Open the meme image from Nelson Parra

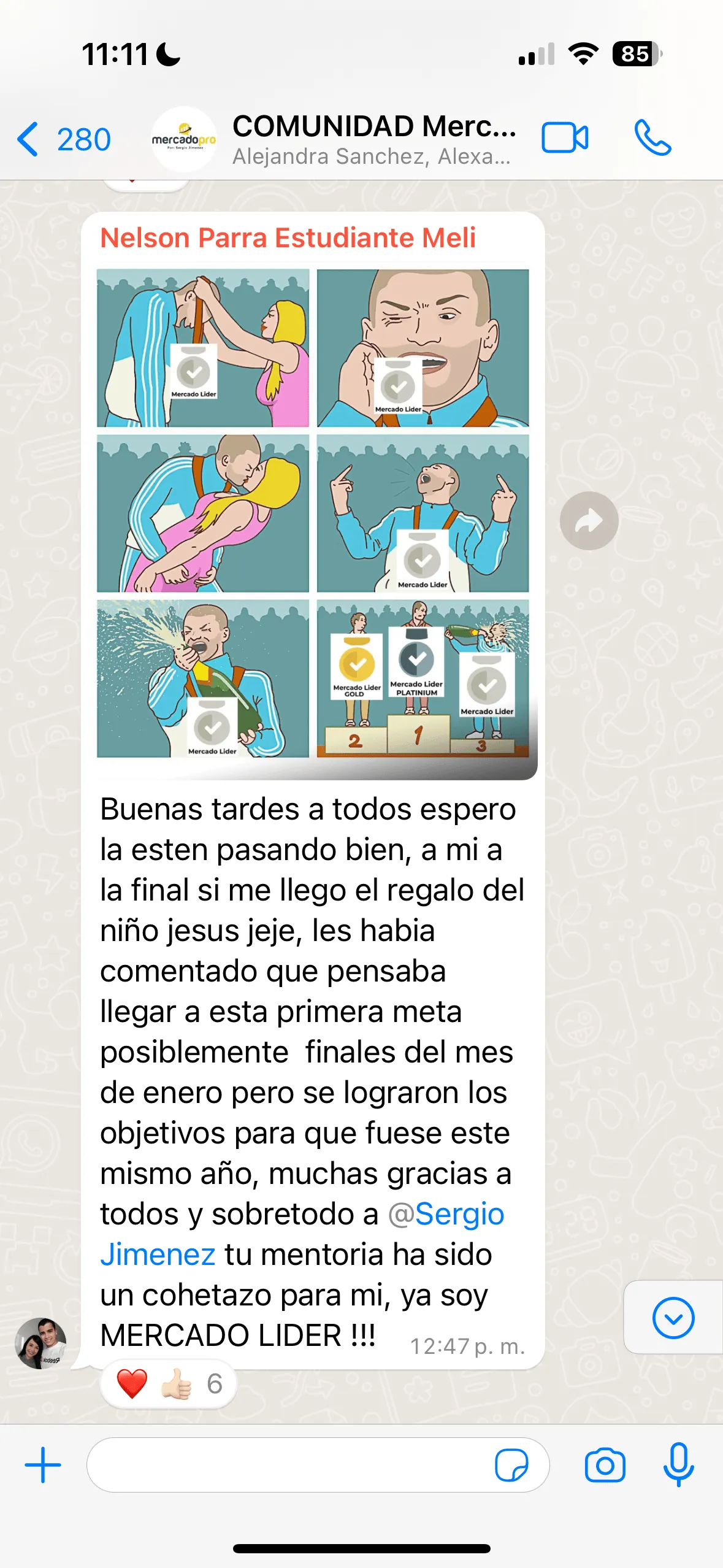pos(313,512)
